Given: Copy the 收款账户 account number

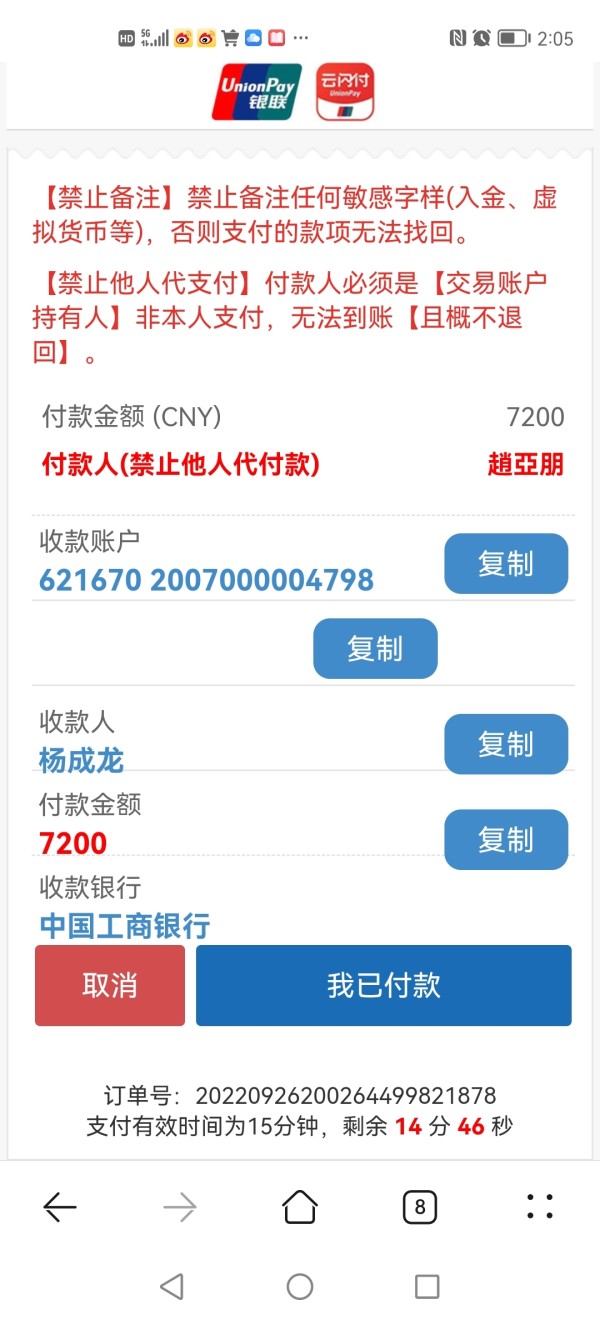Looking at the screenshot, I should coord(506,564).
